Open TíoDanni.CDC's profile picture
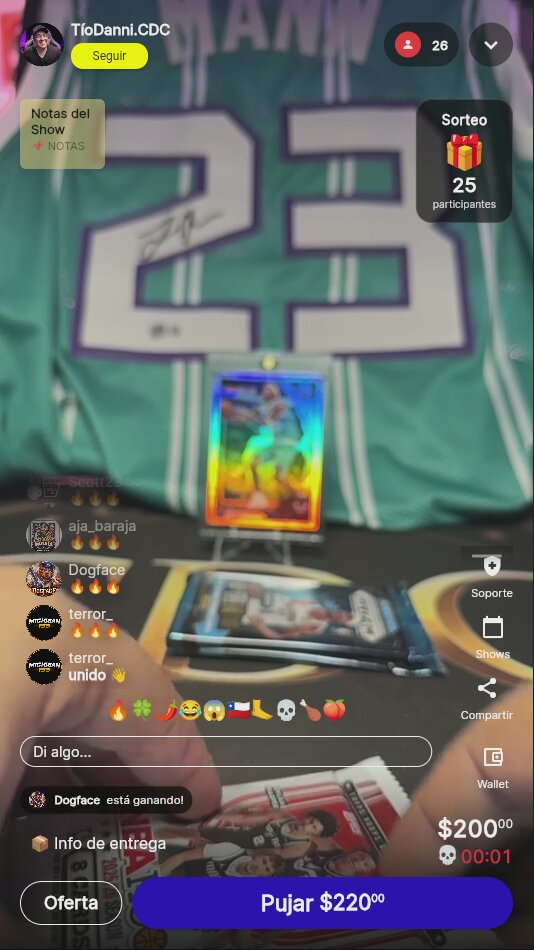534x950 pixels. 42,44
